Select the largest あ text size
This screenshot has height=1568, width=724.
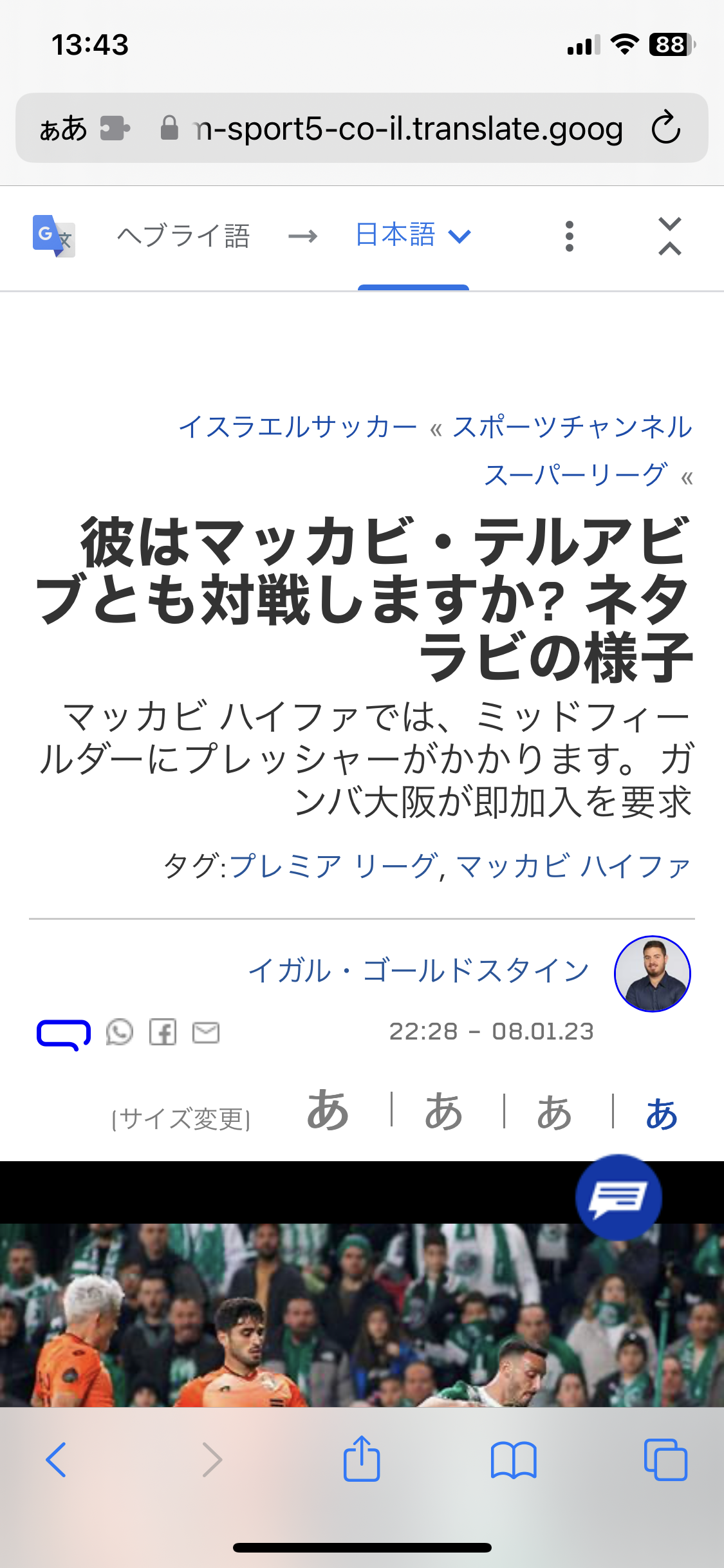click(x=328, y=1110)
